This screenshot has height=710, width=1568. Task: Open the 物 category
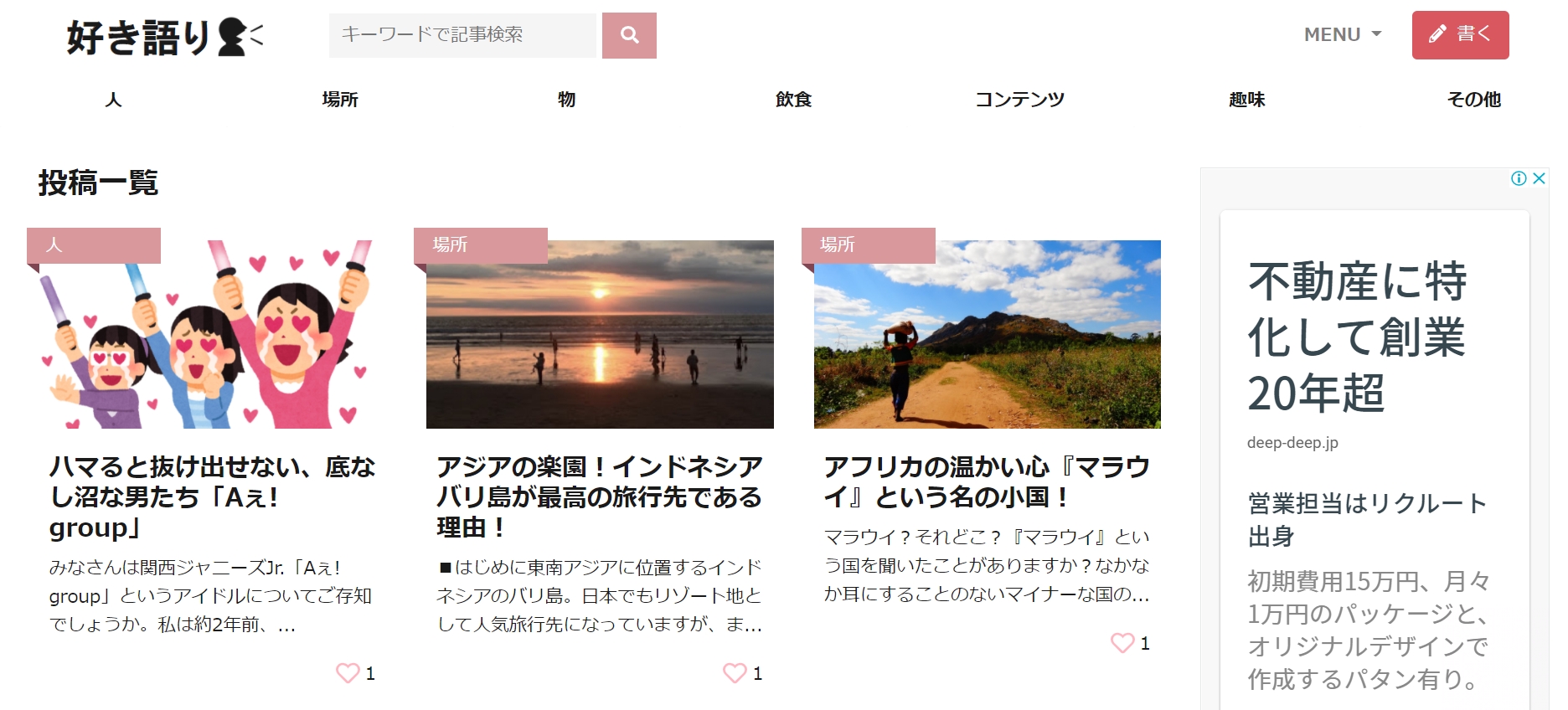pos(567,100)
